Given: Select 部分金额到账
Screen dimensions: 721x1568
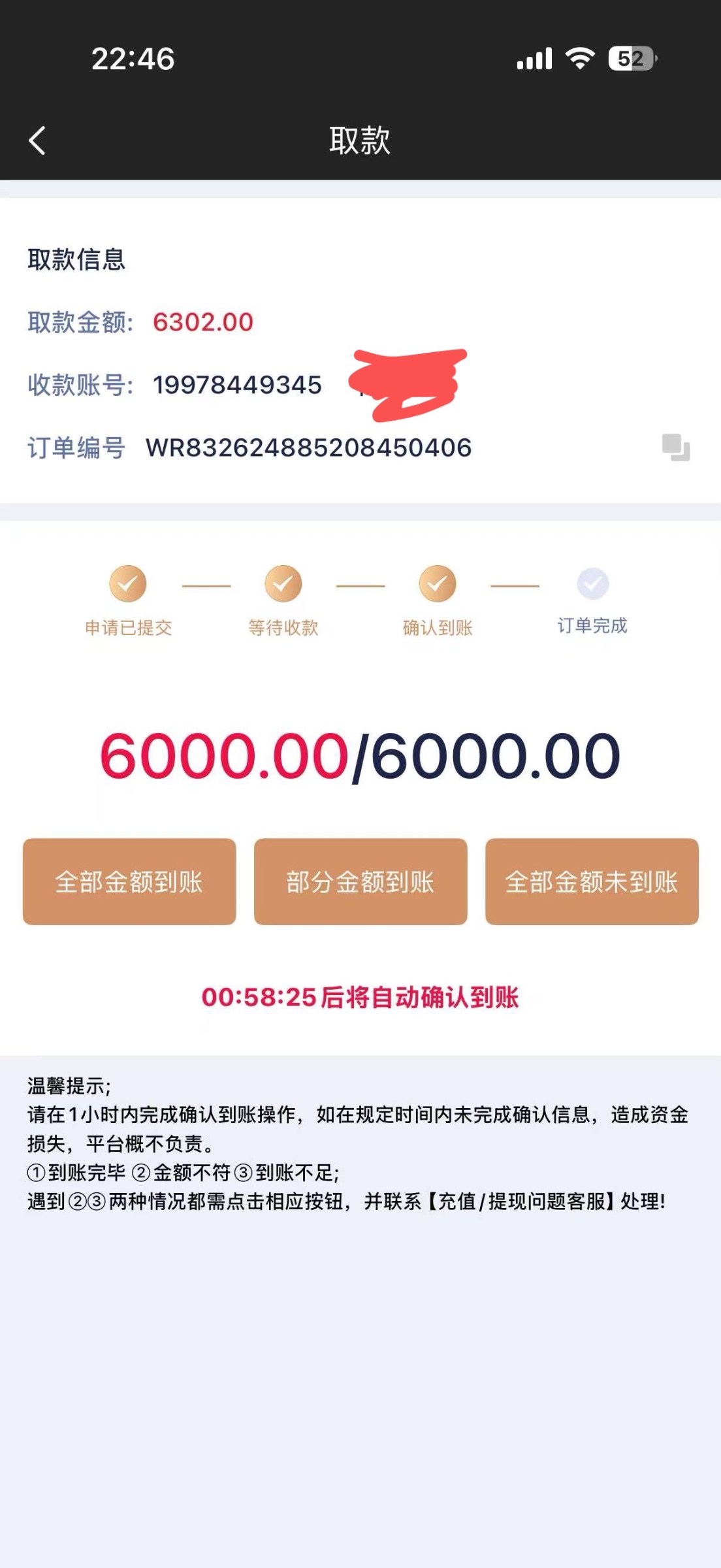Looking at the screenshot, I should click(x=360, y=881).
